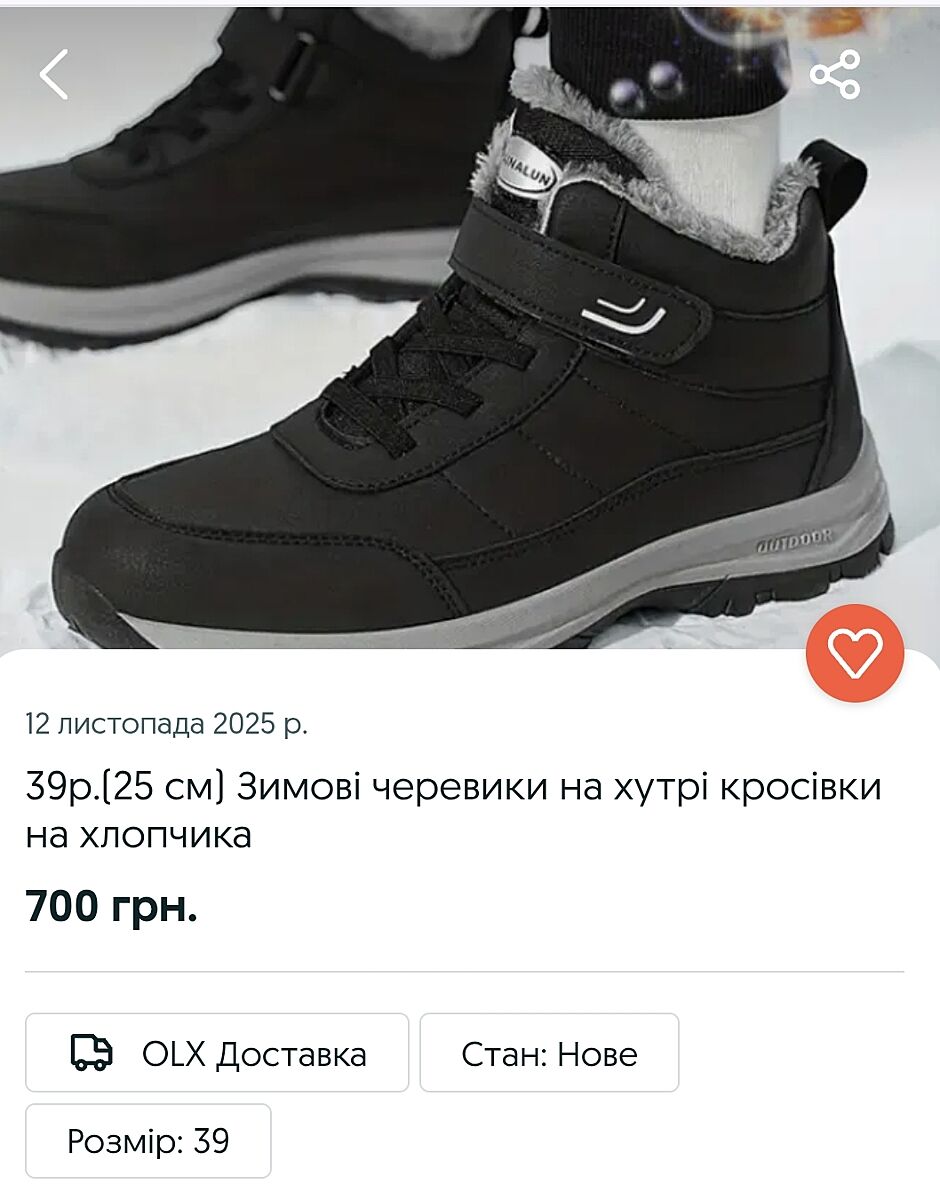Viewport: 940px width, 1200px height.
Task: Select the Стан: Нове chip
Action: 549,1053
